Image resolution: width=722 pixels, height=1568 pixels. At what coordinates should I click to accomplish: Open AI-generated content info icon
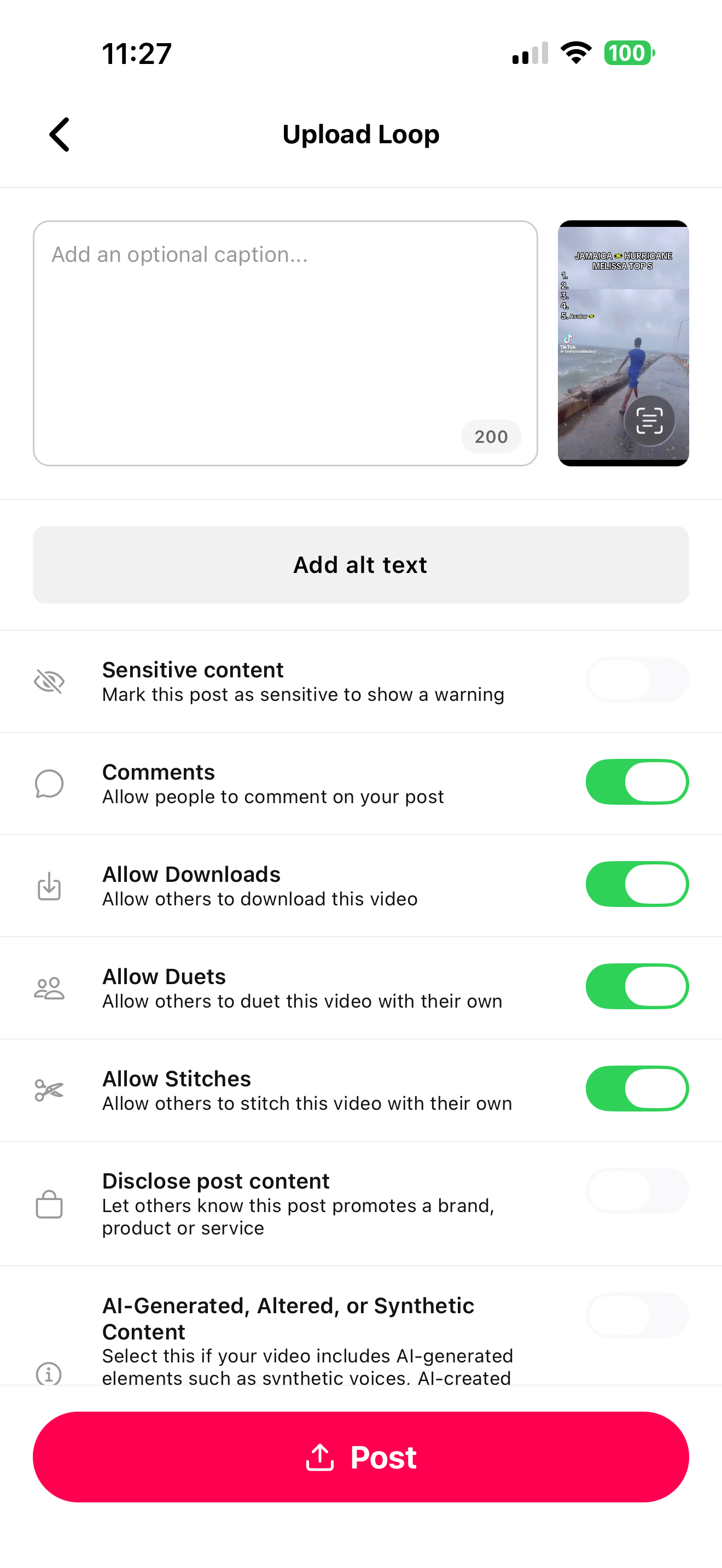point(49,1373)
